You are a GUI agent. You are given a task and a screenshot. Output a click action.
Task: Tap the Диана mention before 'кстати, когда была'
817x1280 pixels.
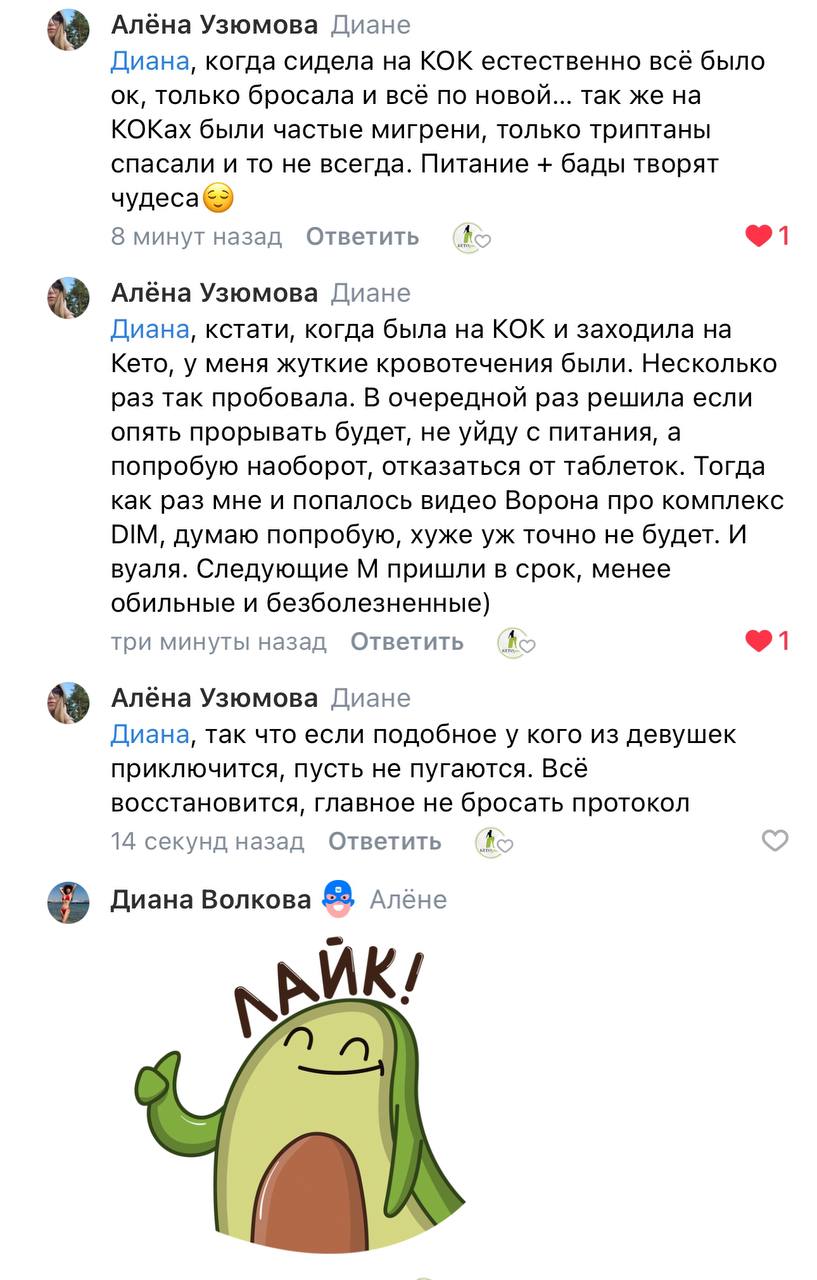coord(149,329)
